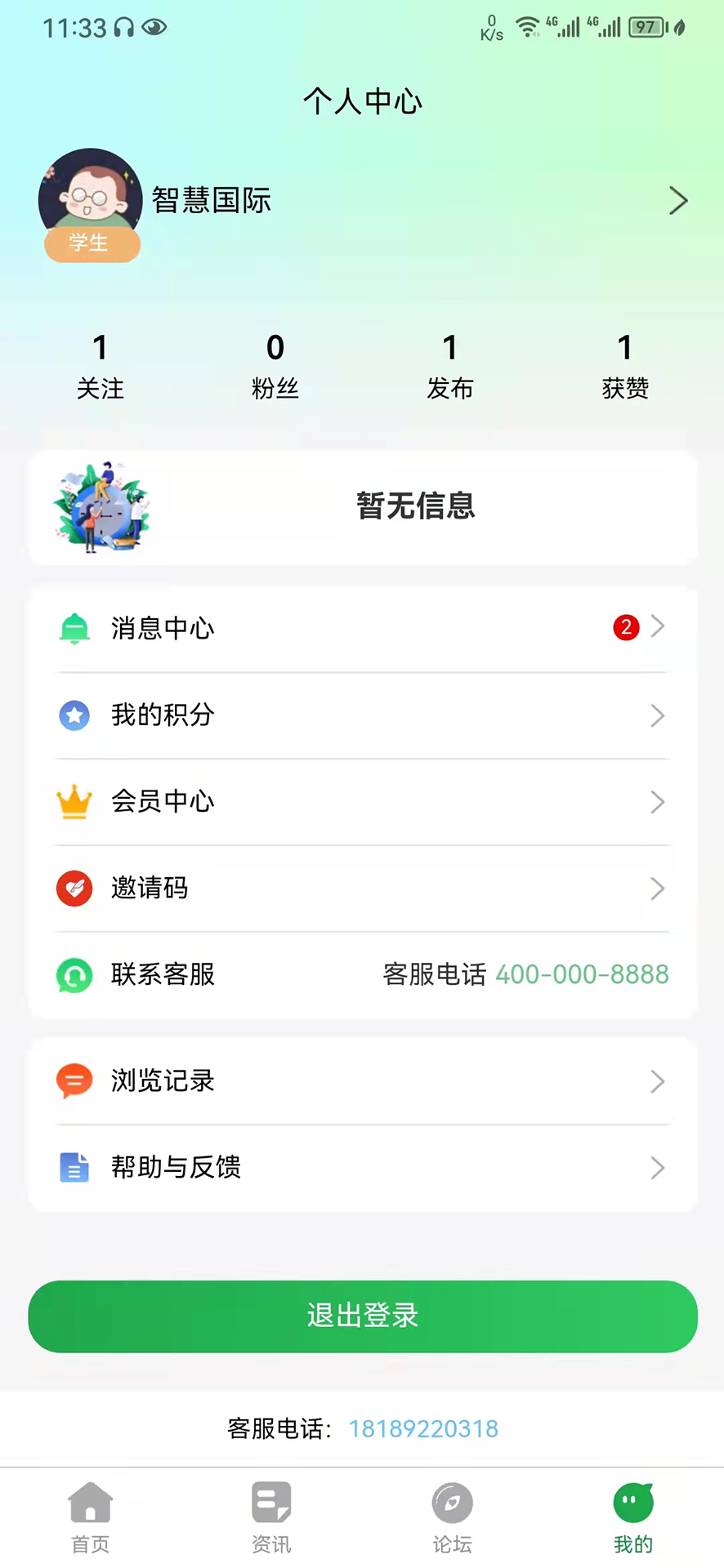
Task: Open 会员中心 details via its right arrow
Action: point(658,802)
